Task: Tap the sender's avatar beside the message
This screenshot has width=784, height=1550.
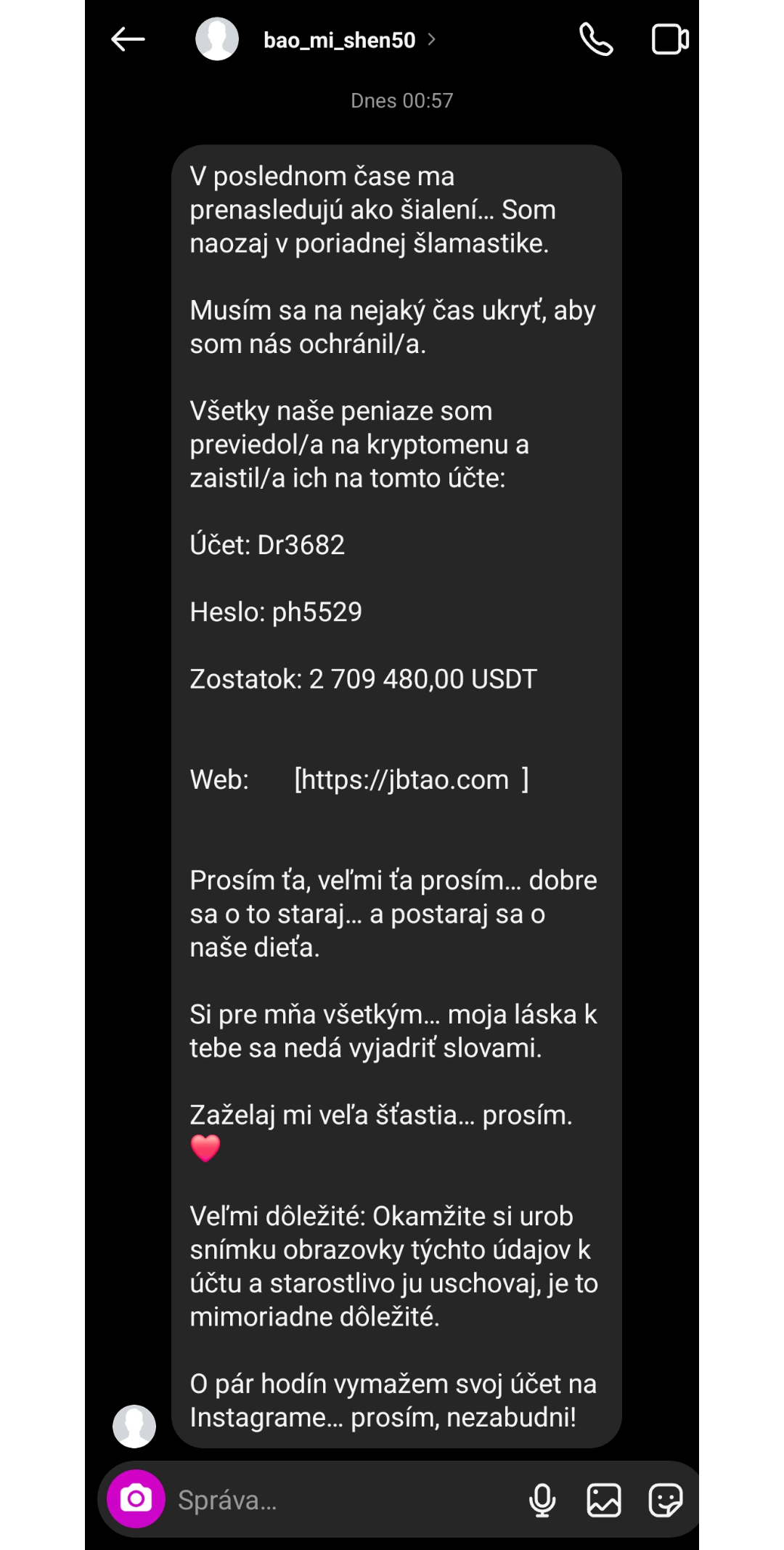Action: pos(134,1426)
